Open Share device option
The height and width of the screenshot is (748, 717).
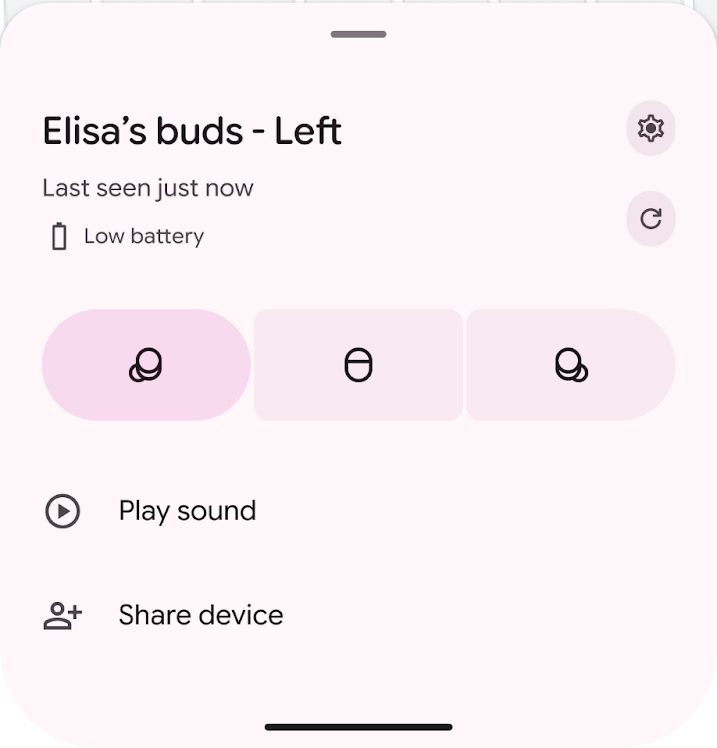click(199, 615)
